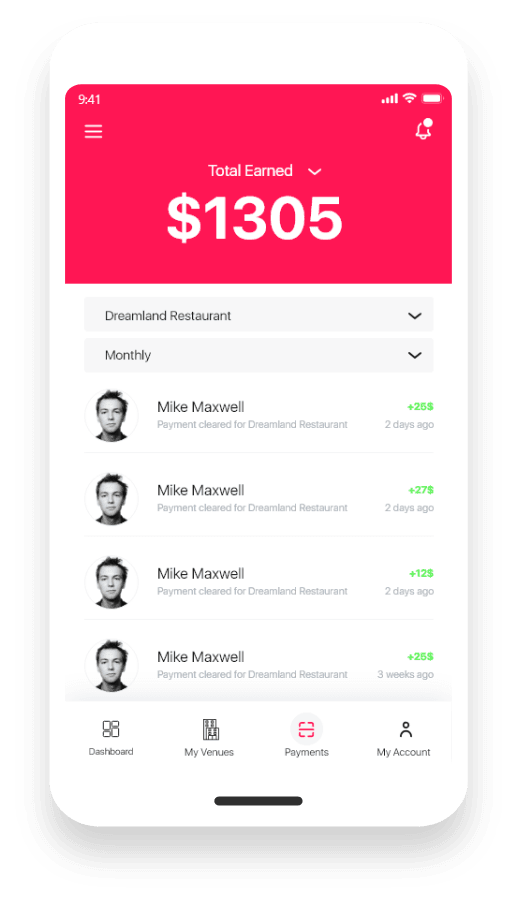Open the hamburger drawer menu
518x904 pixels.
click(x=93, y=131)
